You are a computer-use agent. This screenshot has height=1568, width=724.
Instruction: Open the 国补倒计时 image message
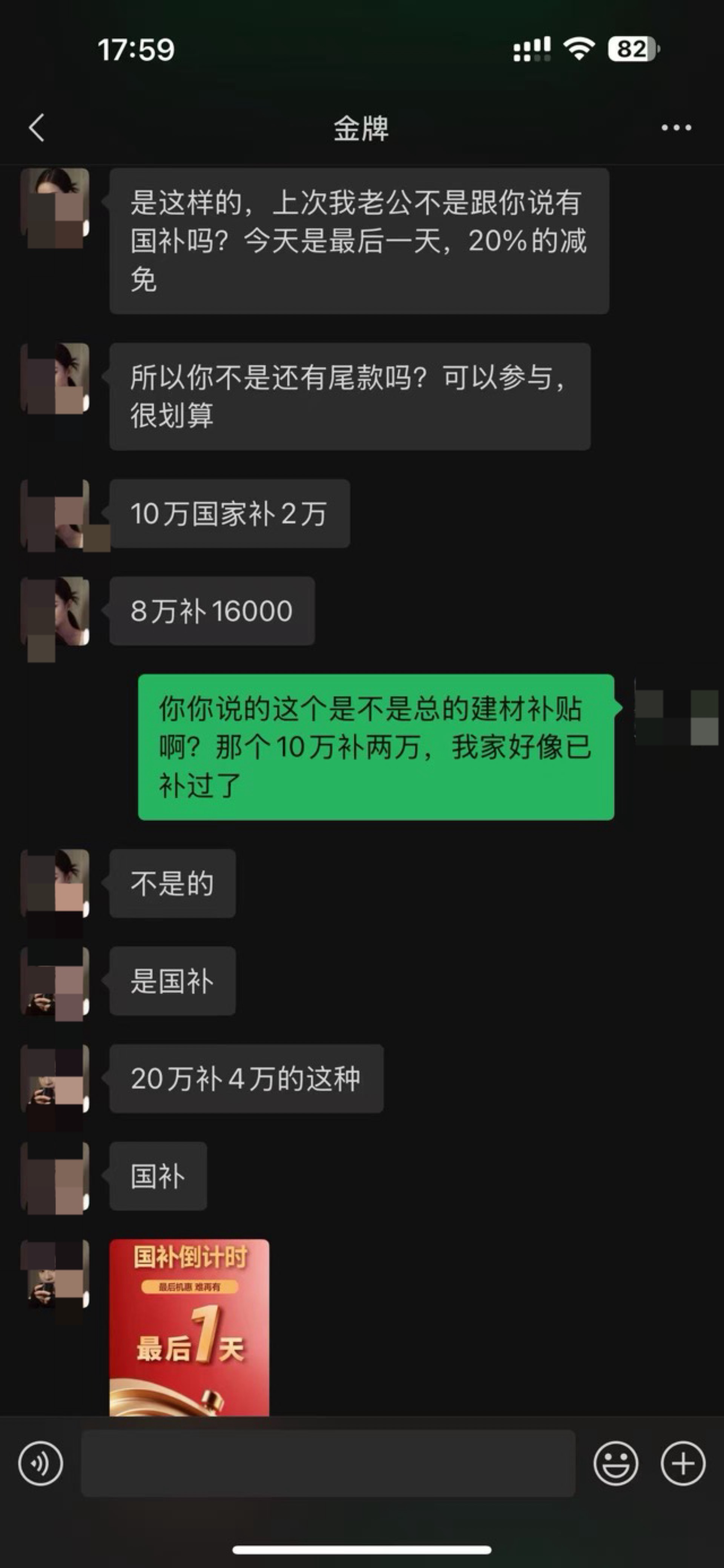189,1327
